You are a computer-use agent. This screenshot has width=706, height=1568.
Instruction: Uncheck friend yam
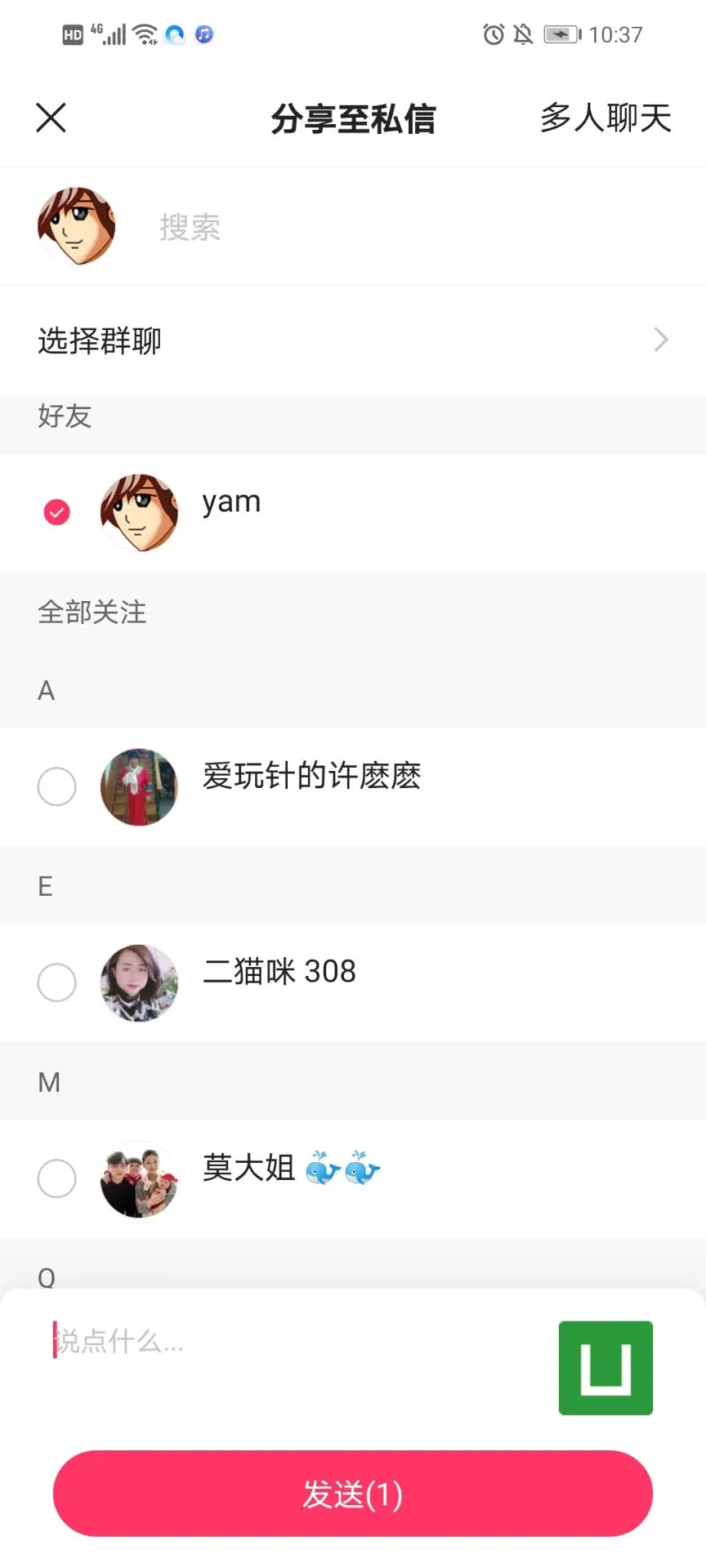[x=56, y=512]
